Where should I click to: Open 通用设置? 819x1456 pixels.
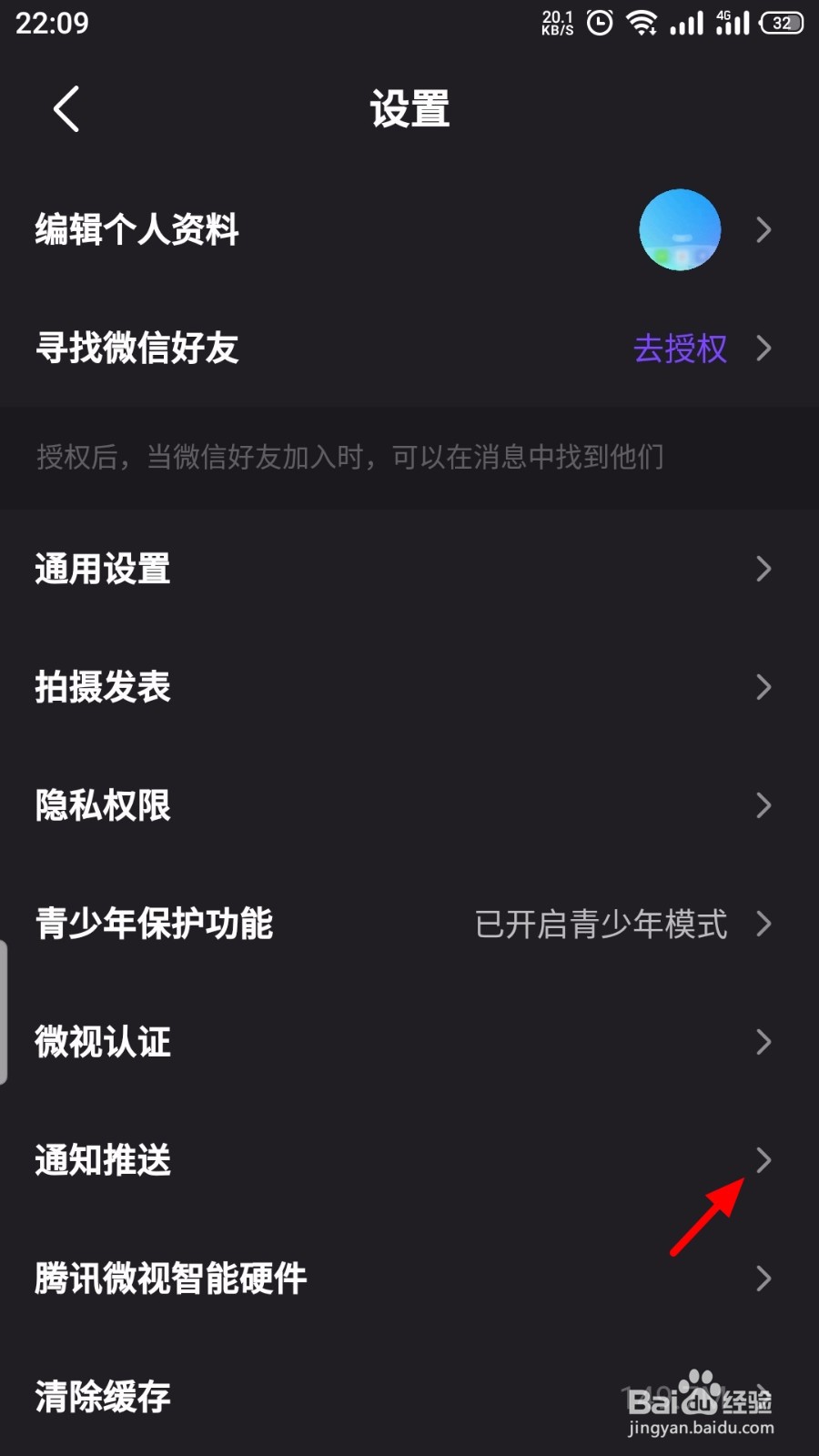click(x=409, y=569)
